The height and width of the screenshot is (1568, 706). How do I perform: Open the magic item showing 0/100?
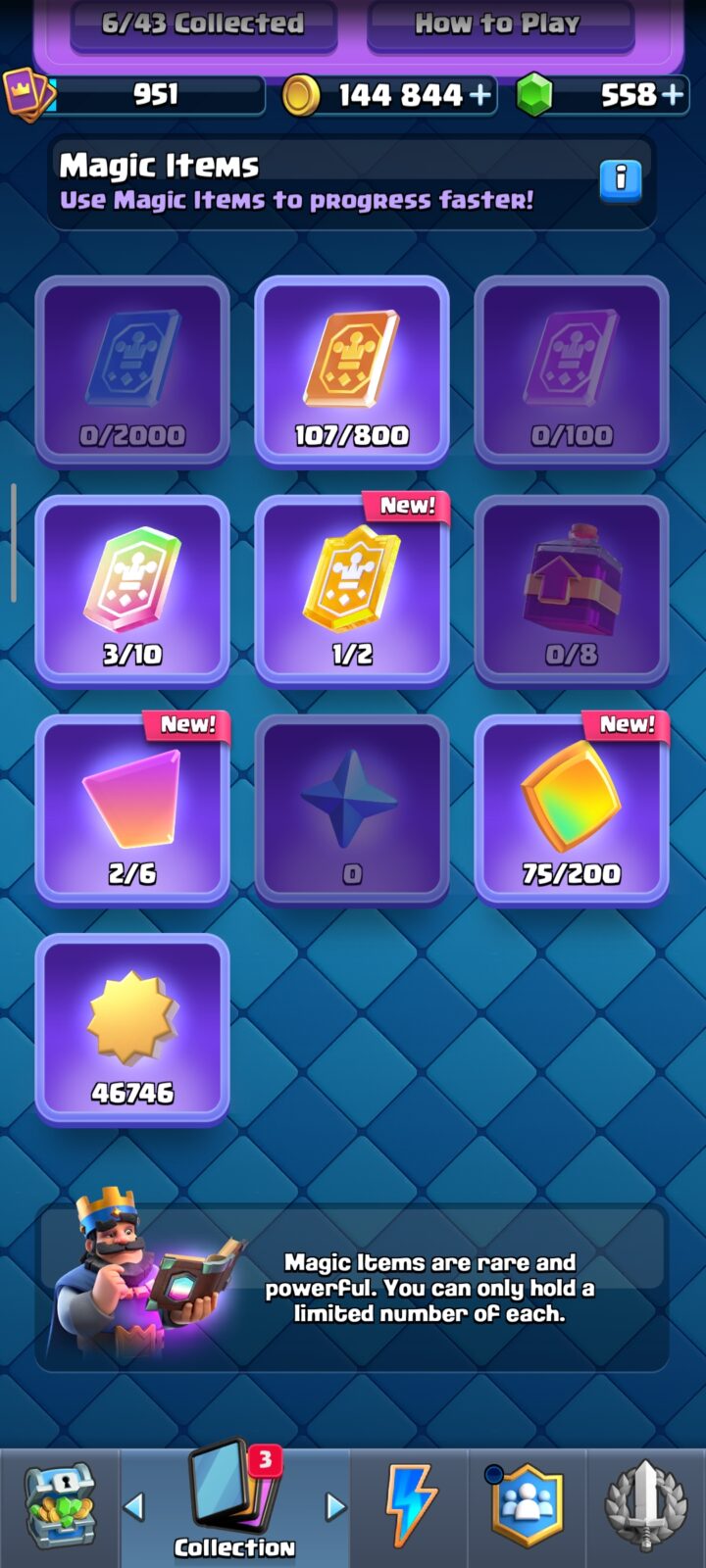[572, 370]
